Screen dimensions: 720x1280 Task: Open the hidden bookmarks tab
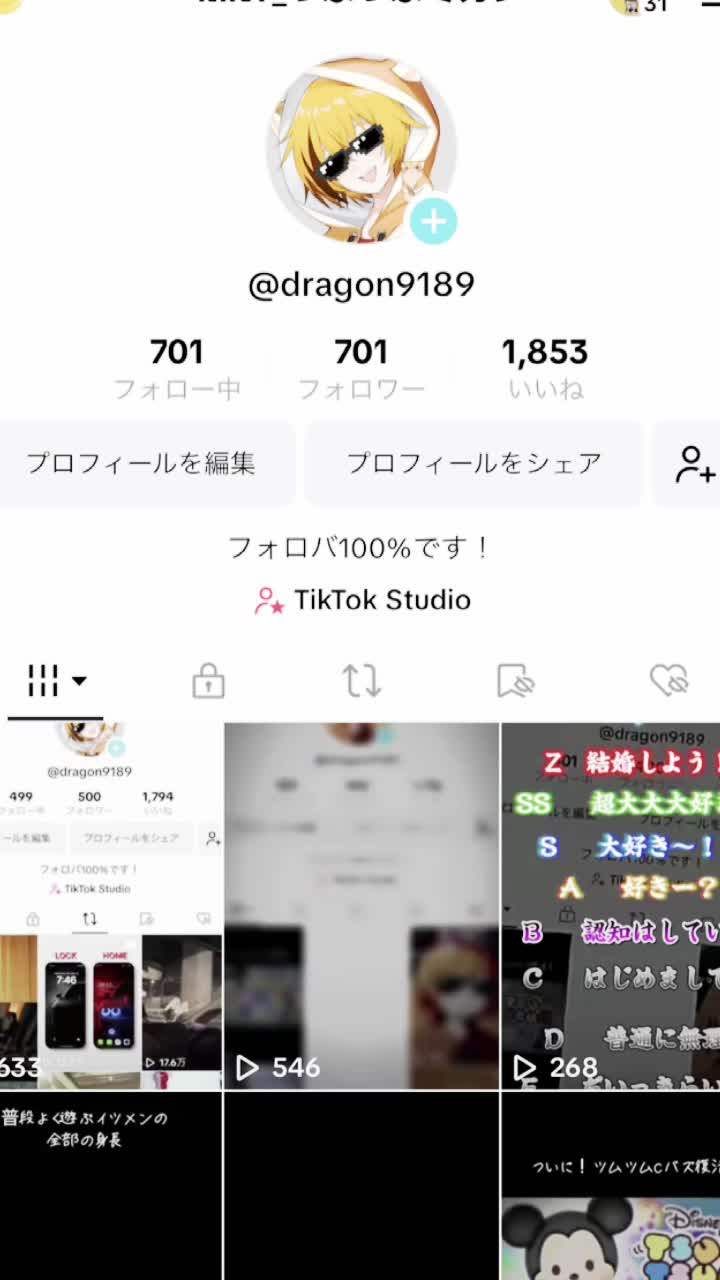click(516, 682)
